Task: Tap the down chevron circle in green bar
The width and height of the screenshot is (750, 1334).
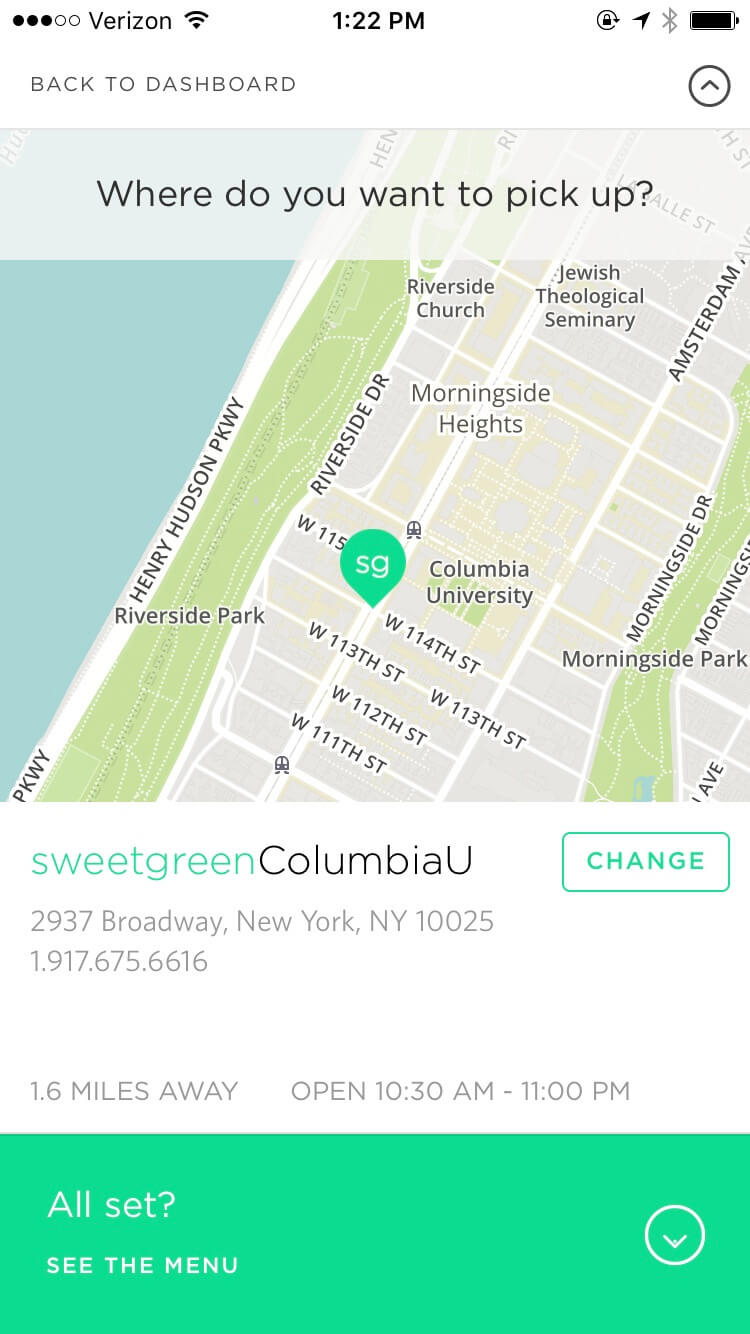Action: coord(675,1236)
